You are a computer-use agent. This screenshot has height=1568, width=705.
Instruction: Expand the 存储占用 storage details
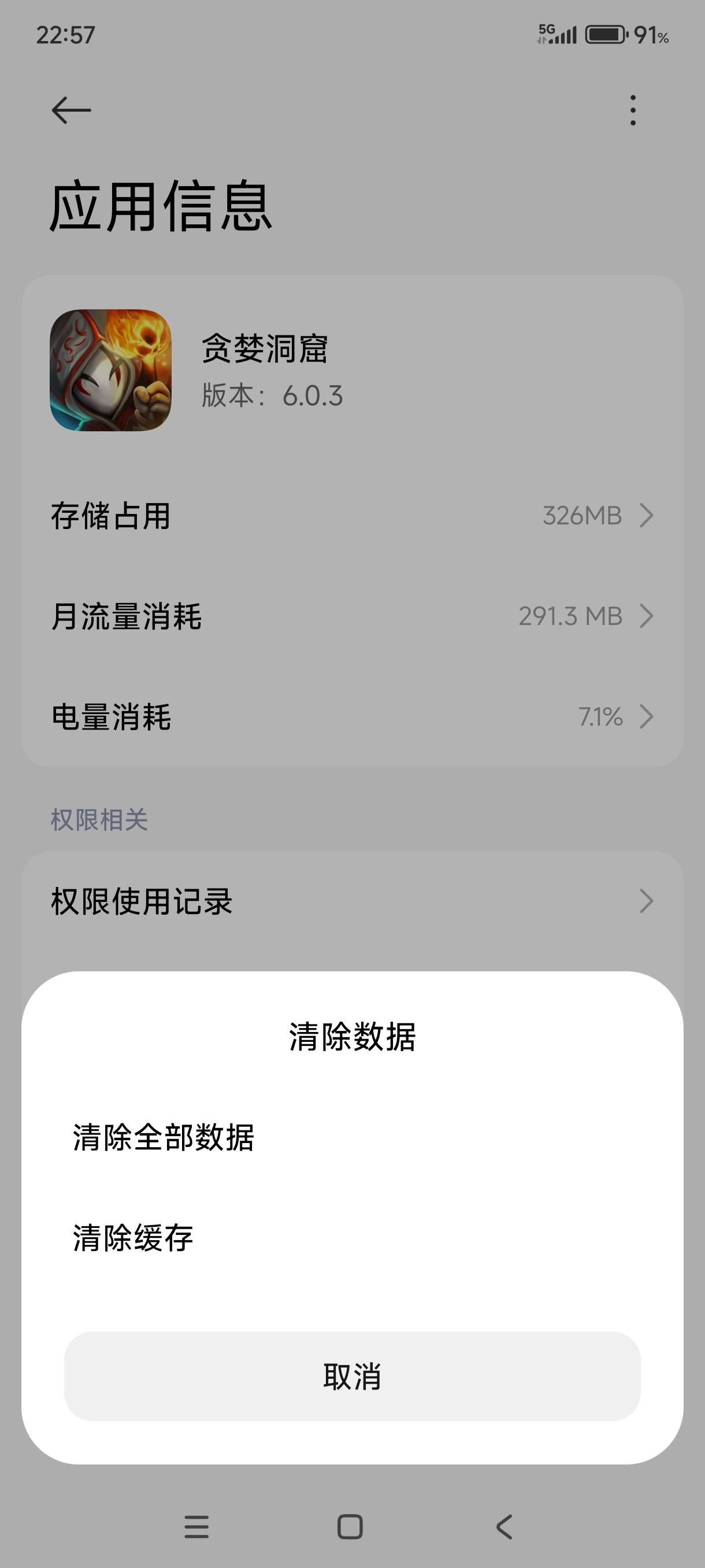click(351, 516)
